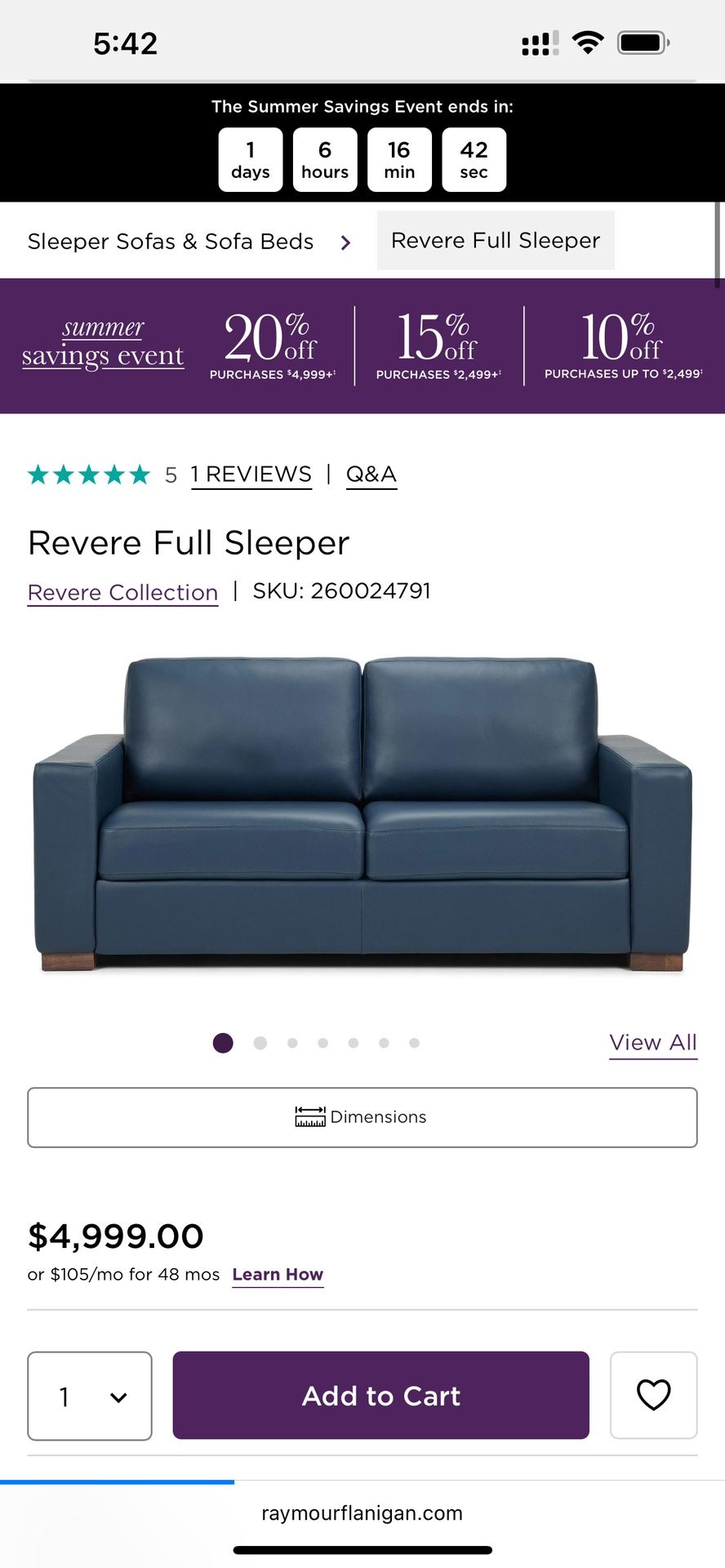
Task: Open the Q&A section
Action: (371, 474)
